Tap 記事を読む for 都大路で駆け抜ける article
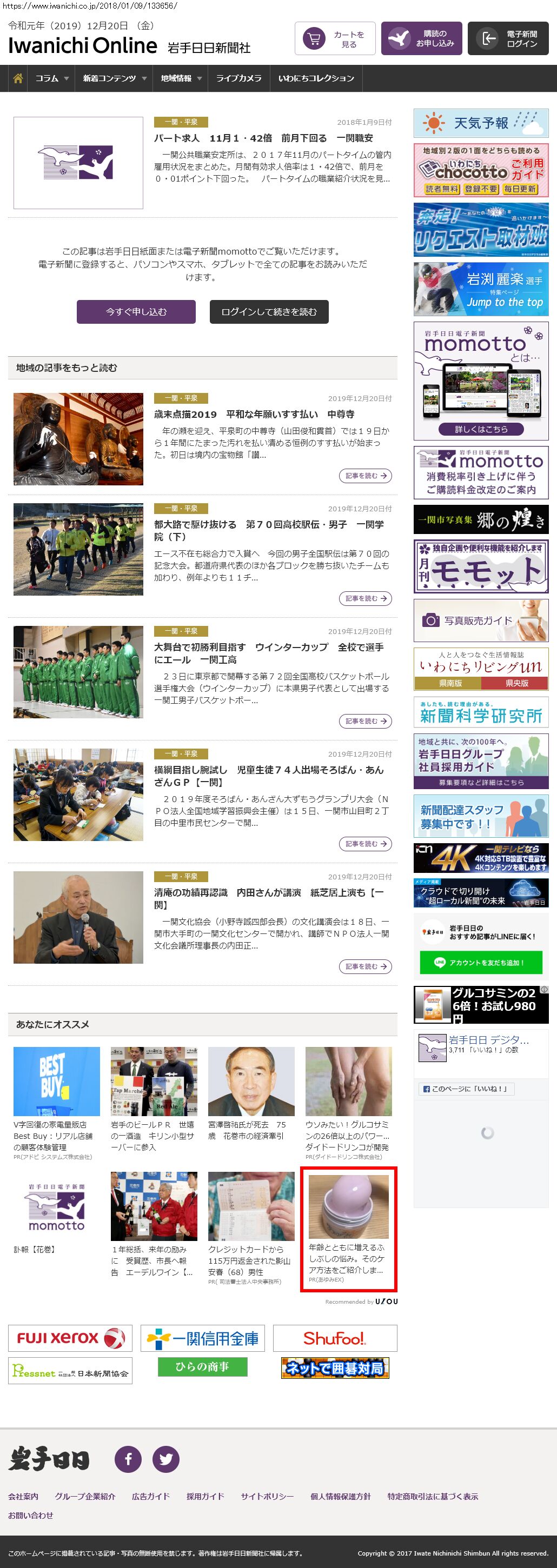 364,598
